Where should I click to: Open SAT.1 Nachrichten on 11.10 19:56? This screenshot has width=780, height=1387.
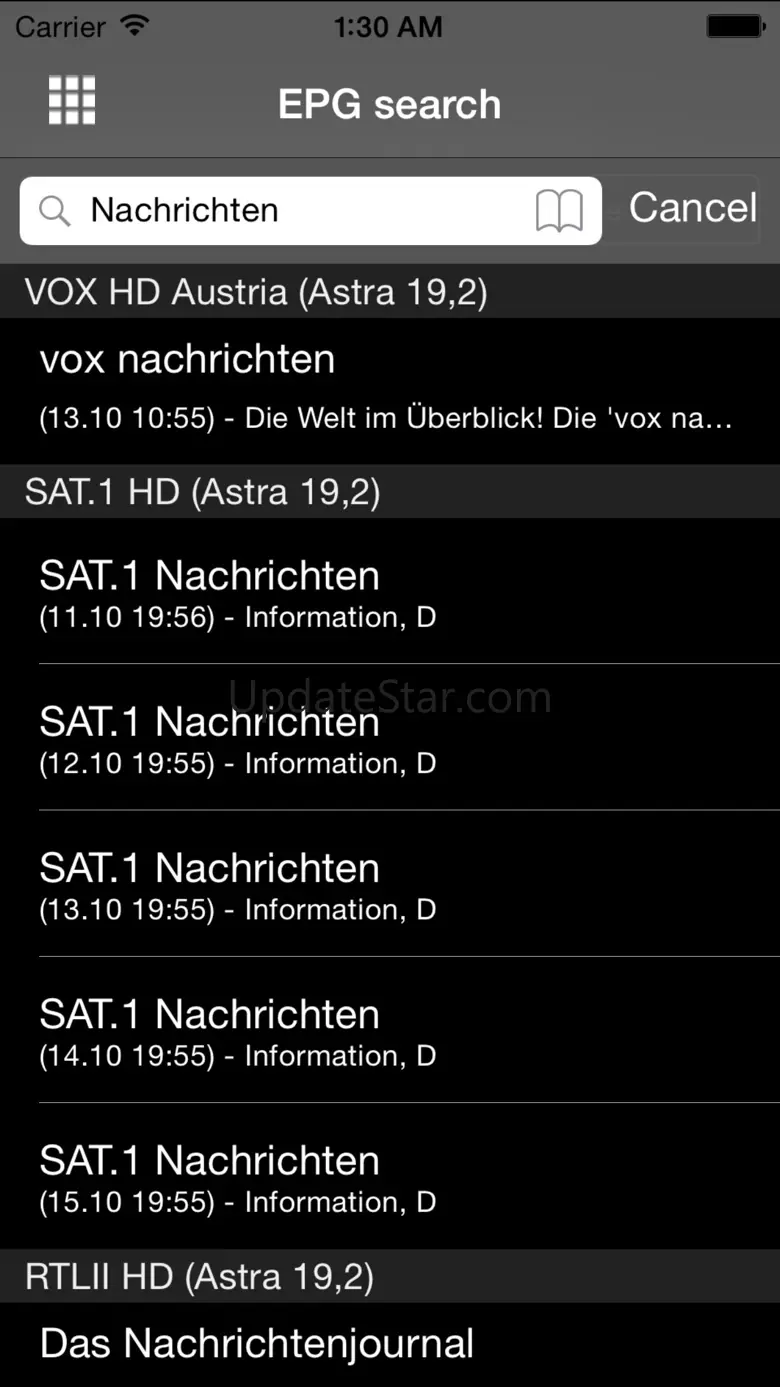click(x=389, y=592)
